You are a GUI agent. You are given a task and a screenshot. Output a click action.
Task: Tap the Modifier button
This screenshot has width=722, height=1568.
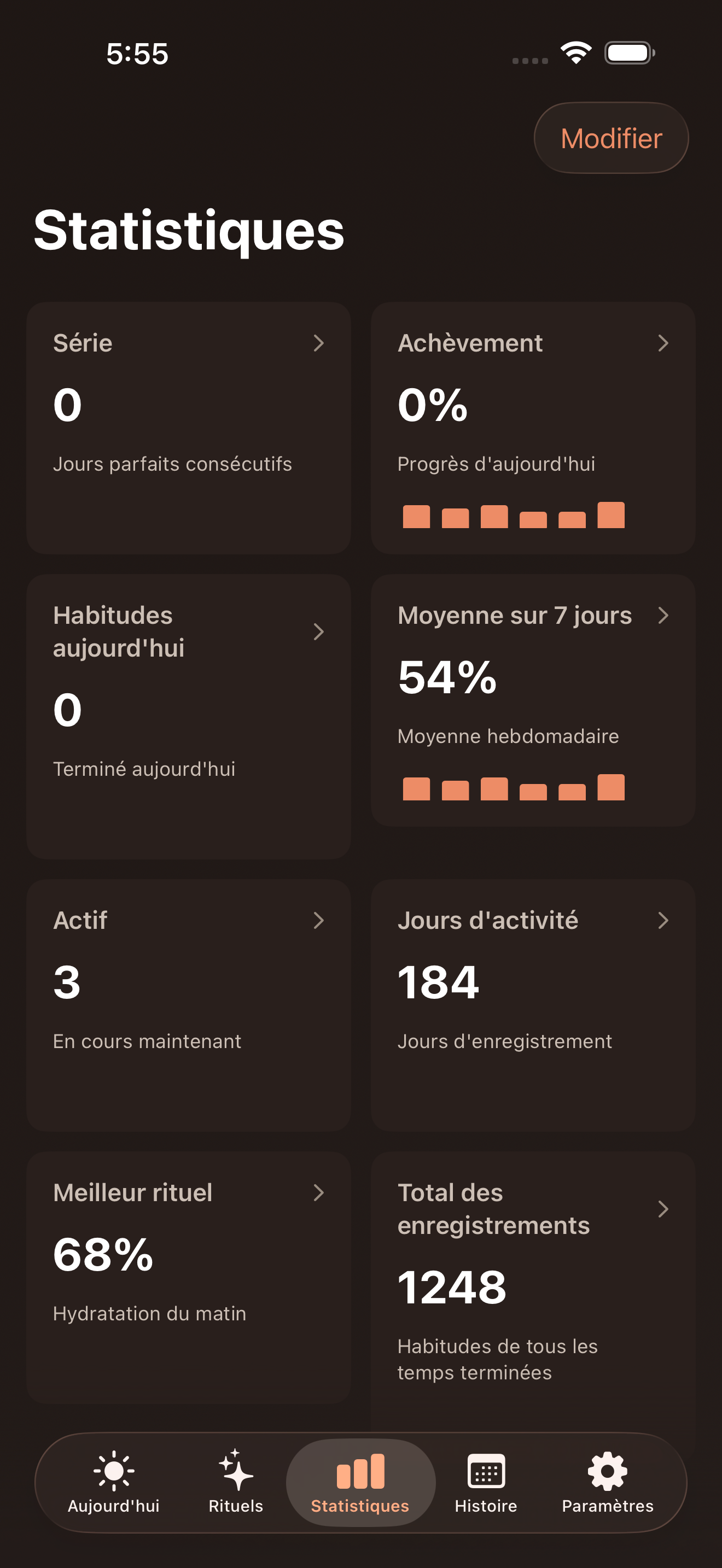click(x=610, y=138)
